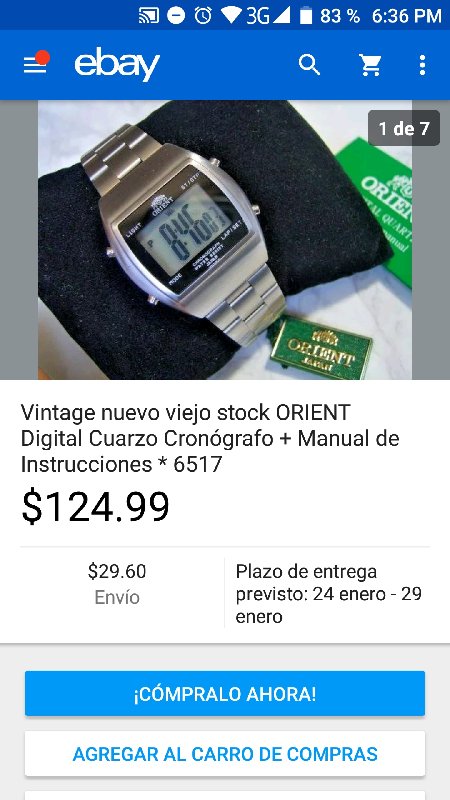The image size is (450, 800).
Task: Tap the search magnifier icon
Action: tap(309, 65)
